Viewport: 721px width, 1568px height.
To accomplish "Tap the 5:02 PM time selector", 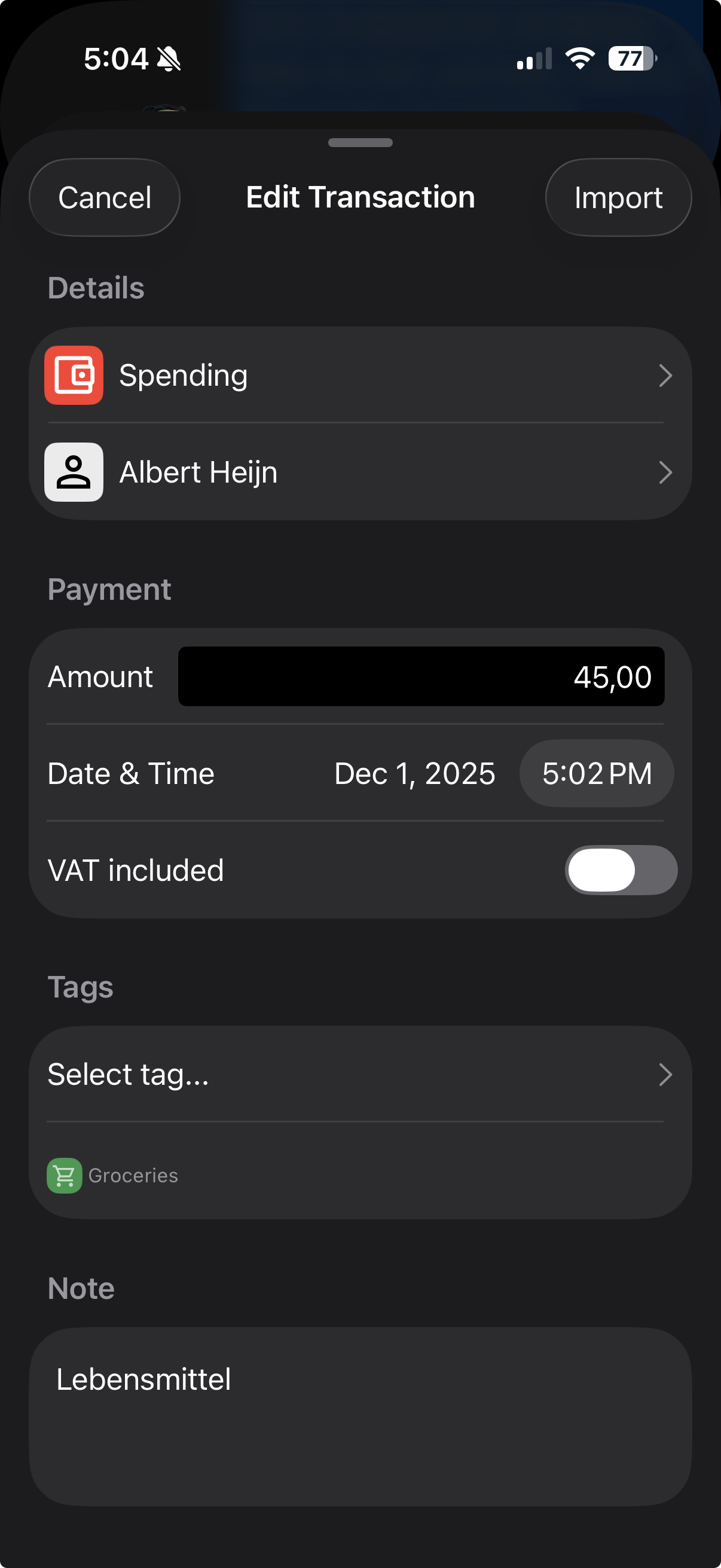I will (x=596, y=773).
